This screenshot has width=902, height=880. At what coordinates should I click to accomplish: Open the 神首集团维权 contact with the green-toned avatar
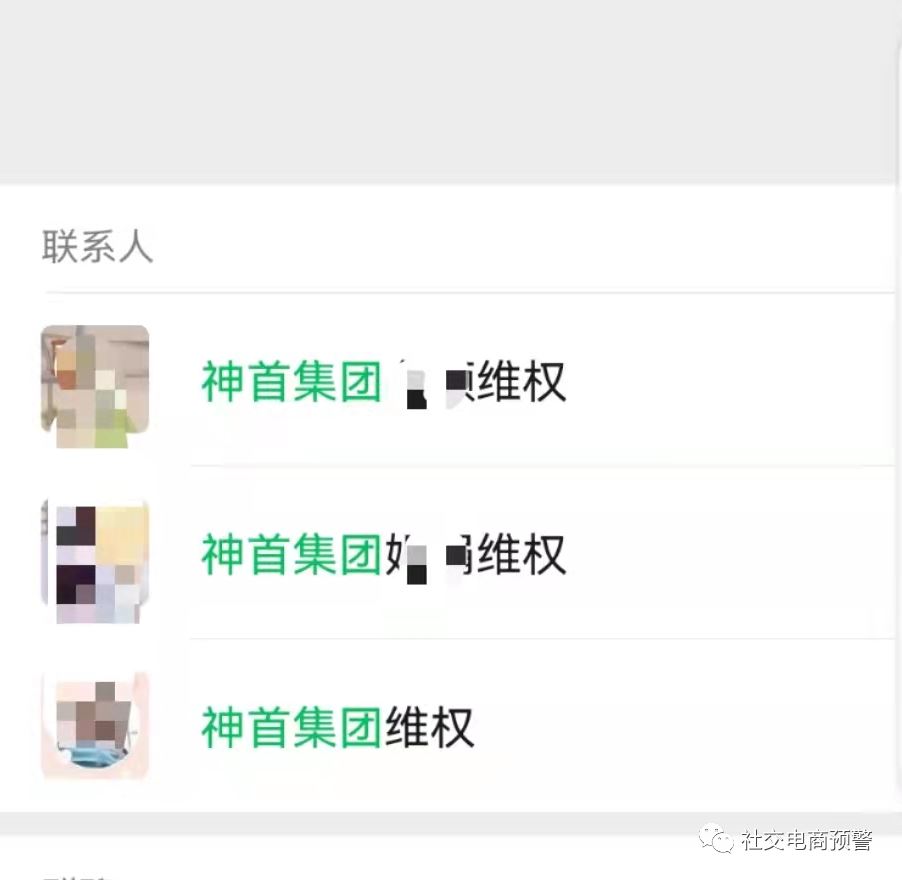[x=384, y=382]
